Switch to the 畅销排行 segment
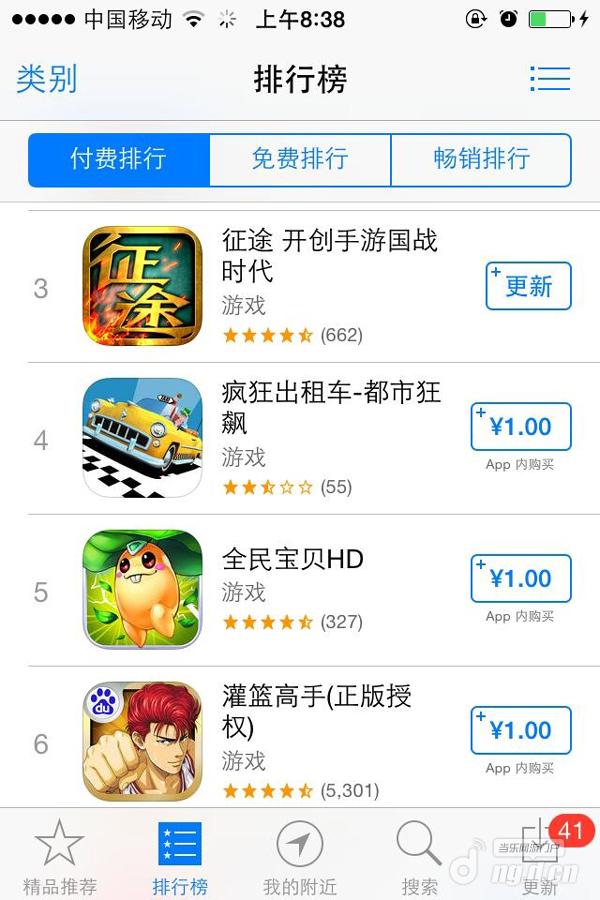Image resolution: width=600 pixels, height=900 pixels. click(x=481, y=159)
